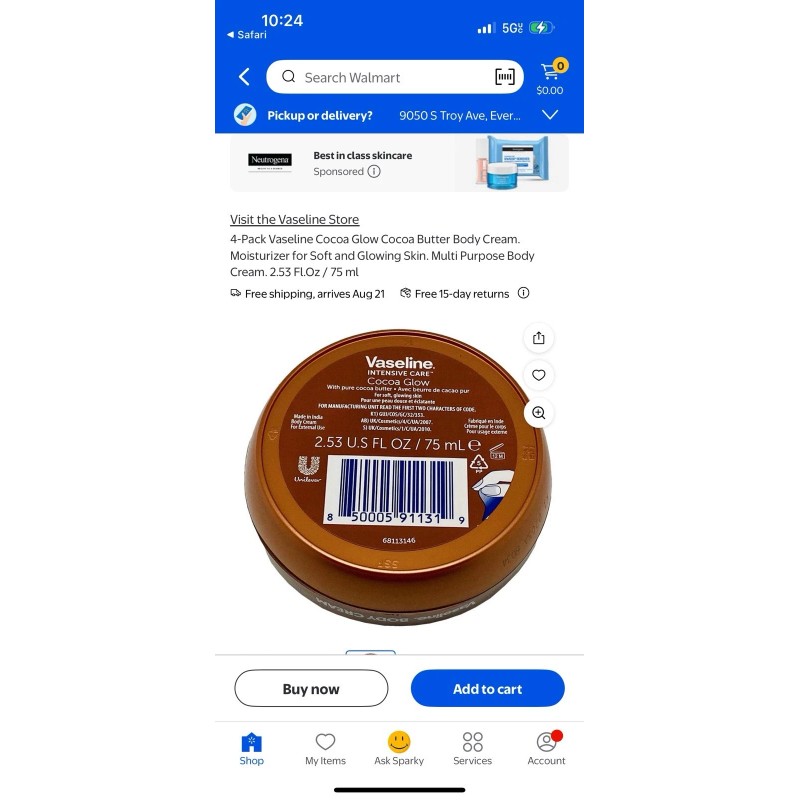Image resolution: width=800 pixels, height=800 pixels.
Task: Return to Safari via status bar
Action: tap(247, 35)
